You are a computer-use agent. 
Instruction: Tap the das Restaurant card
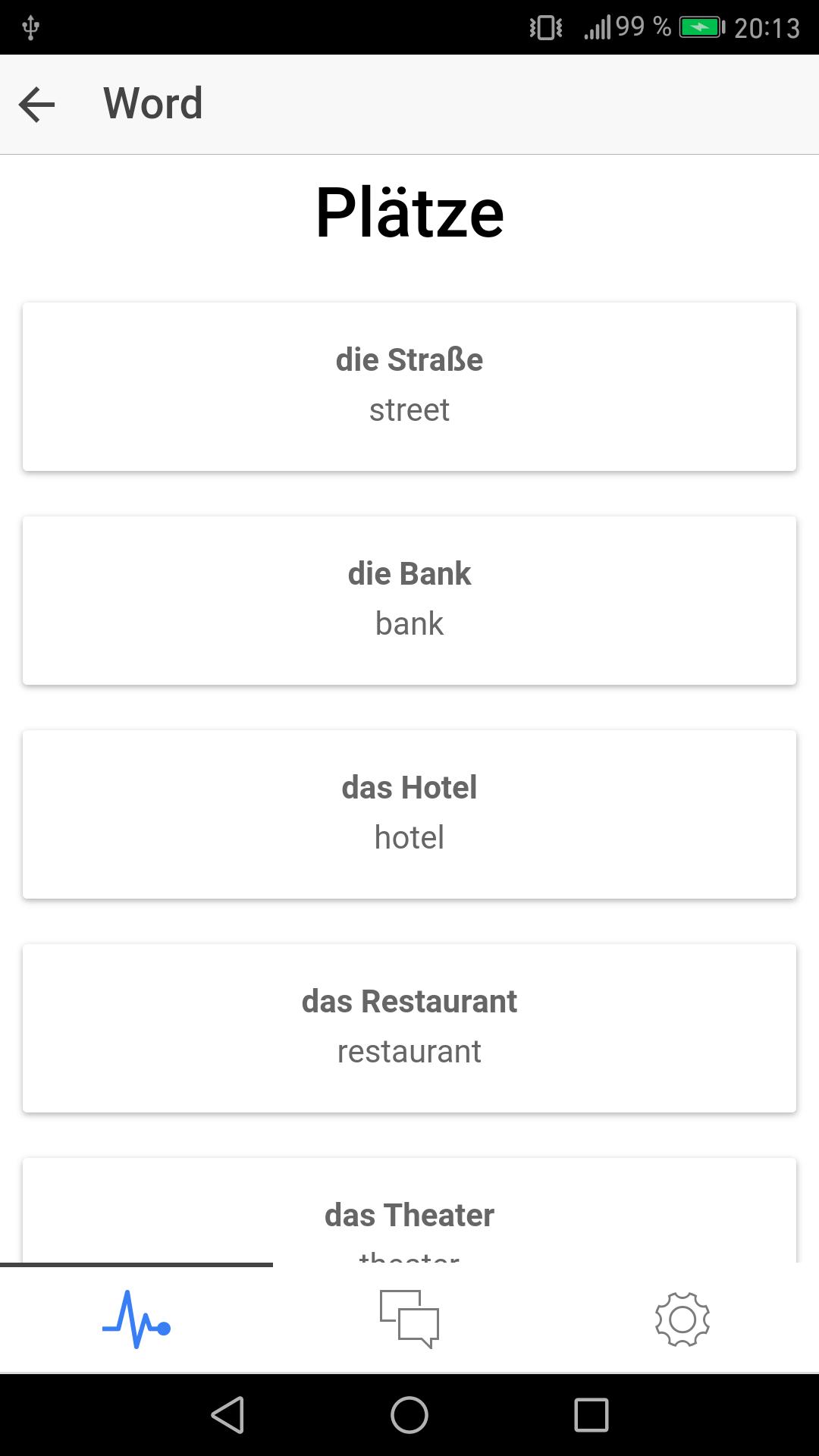409,1028
